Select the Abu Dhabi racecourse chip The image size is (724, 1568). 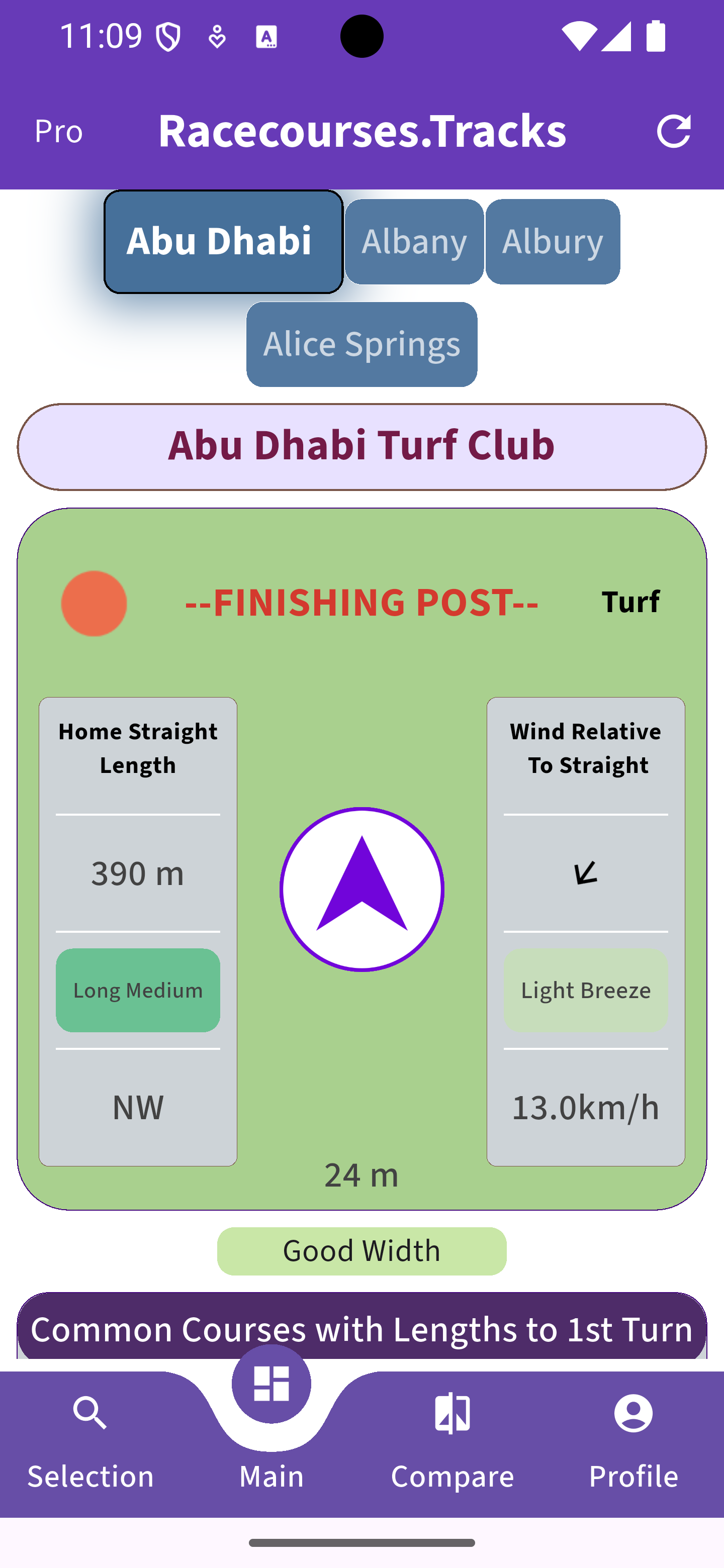tap(223, 242)
